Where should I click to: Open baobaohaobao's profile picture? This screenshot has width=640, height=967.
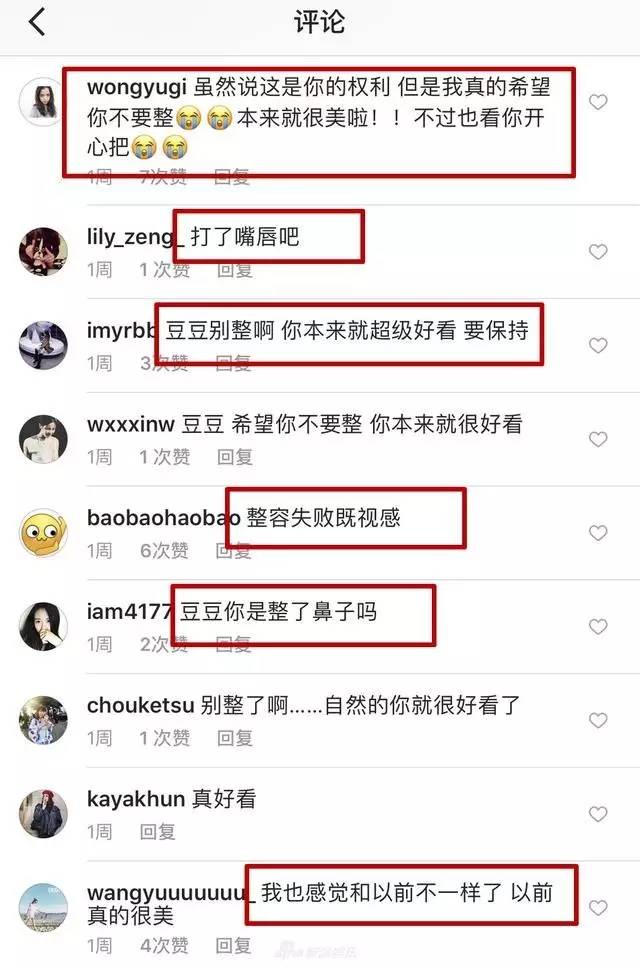pyautogui.click(x=44, y=533)
